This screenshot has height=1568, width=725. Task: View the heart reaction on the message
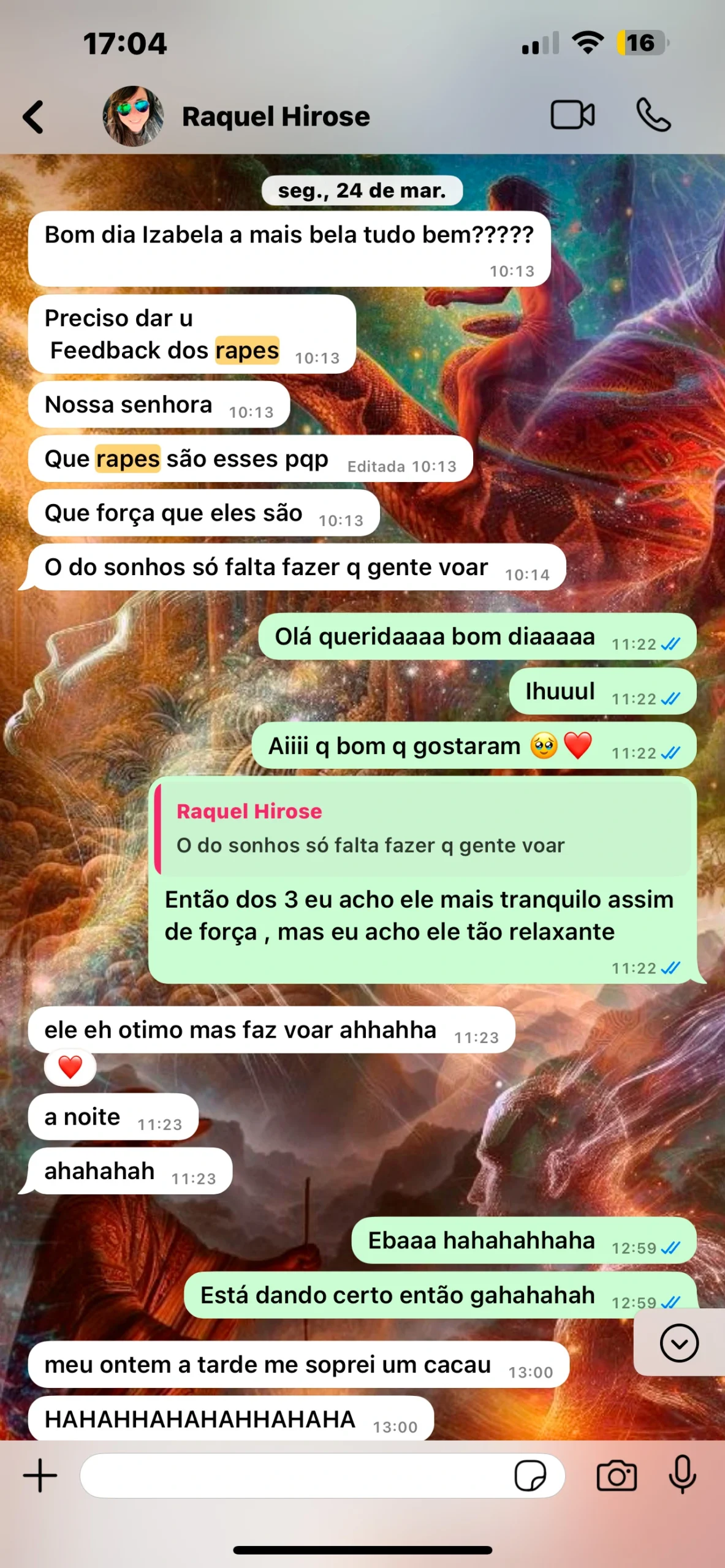[70, 1067]
